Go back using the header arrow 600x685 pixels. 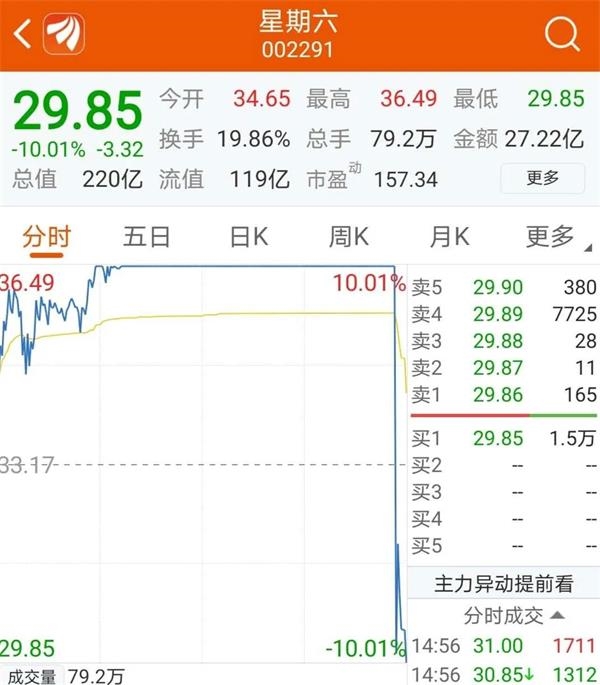pyautogui.click(x=23, y=36)
